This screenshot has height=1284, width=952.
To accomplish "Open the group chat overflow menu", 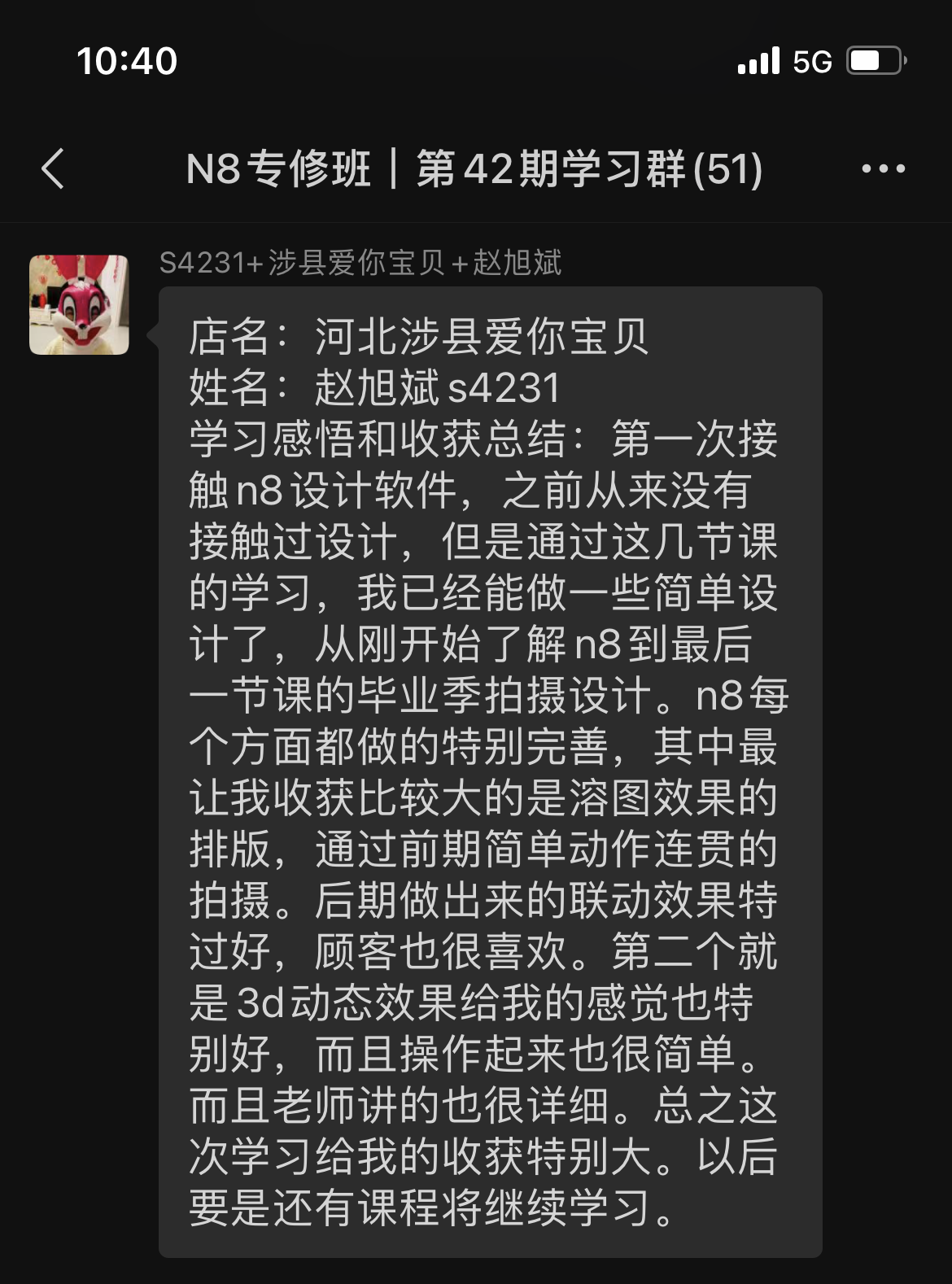I will tap(883, 169).
